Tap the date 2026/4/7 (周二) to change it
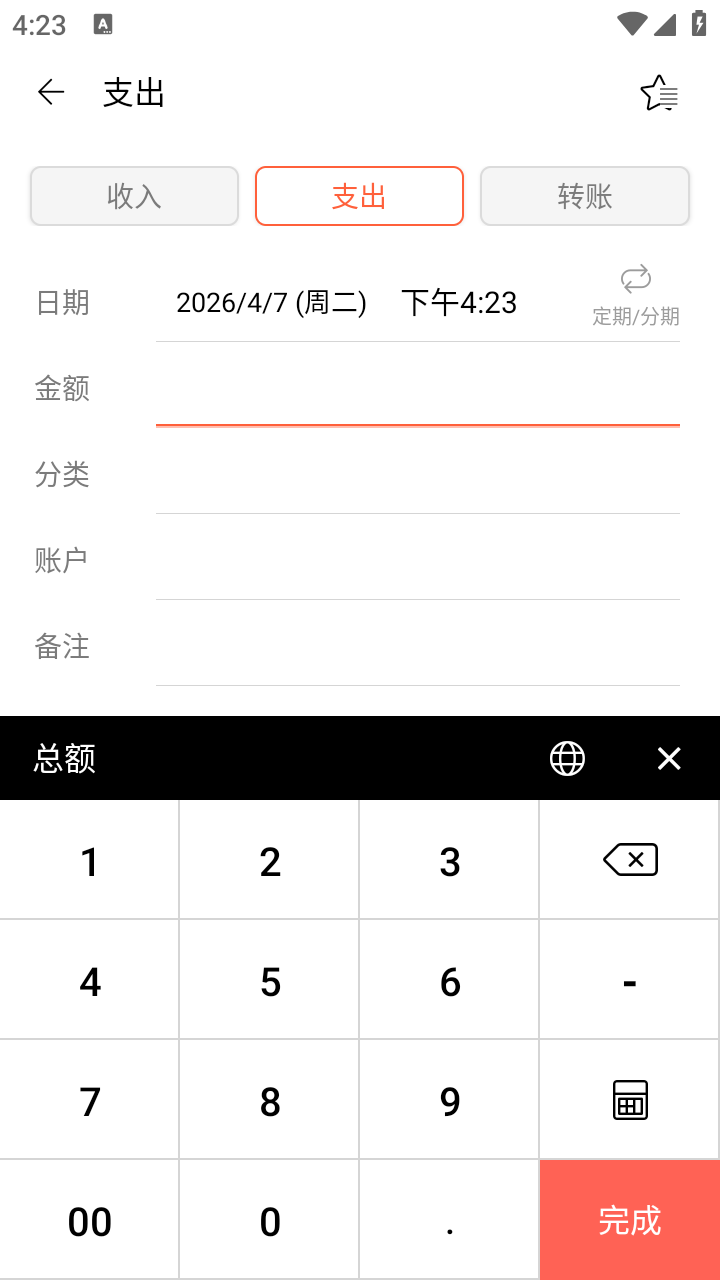 [270, 302]
